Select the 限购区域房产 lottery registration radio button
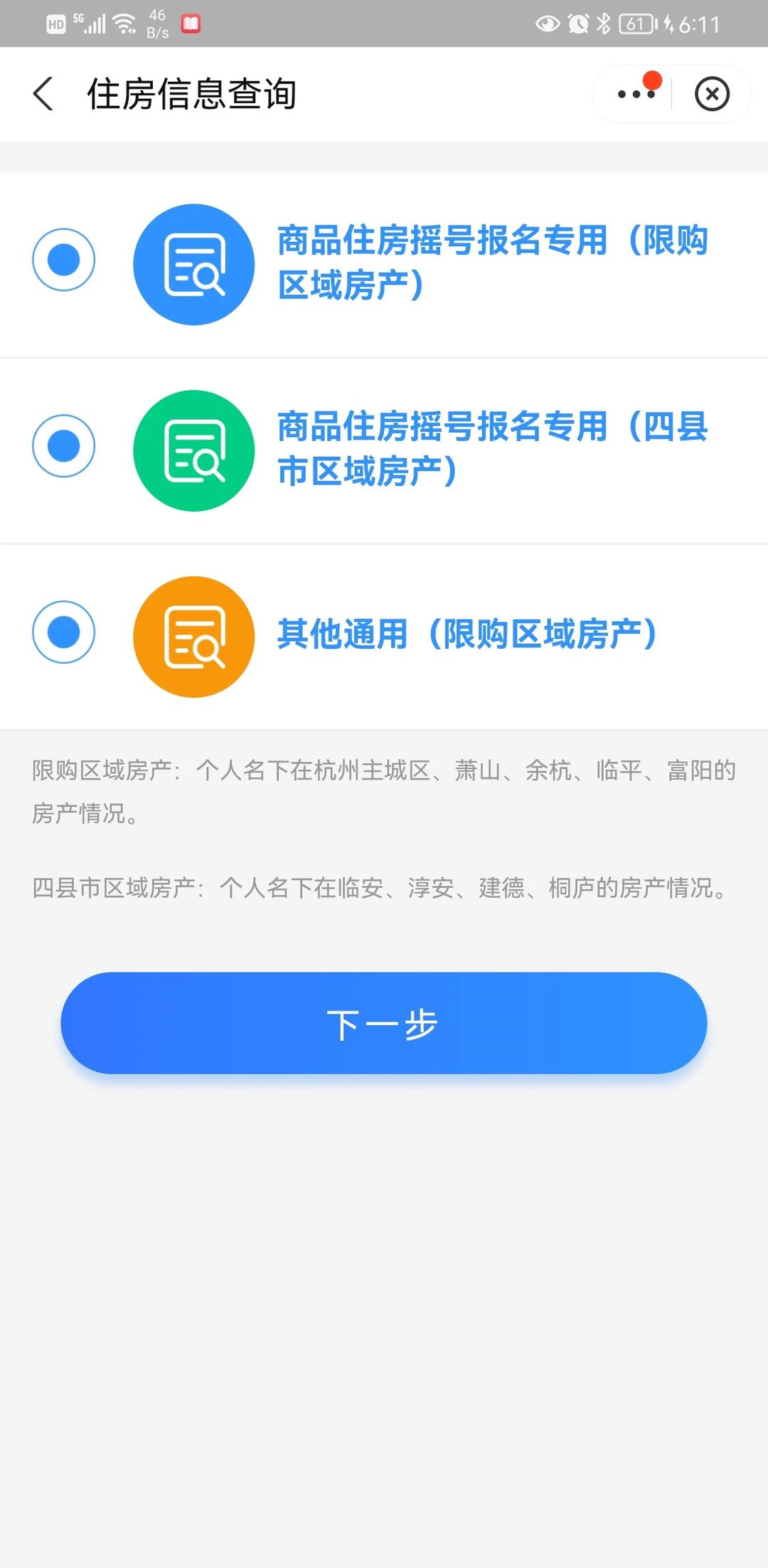 pyautogui.click(x=63, y=260)
